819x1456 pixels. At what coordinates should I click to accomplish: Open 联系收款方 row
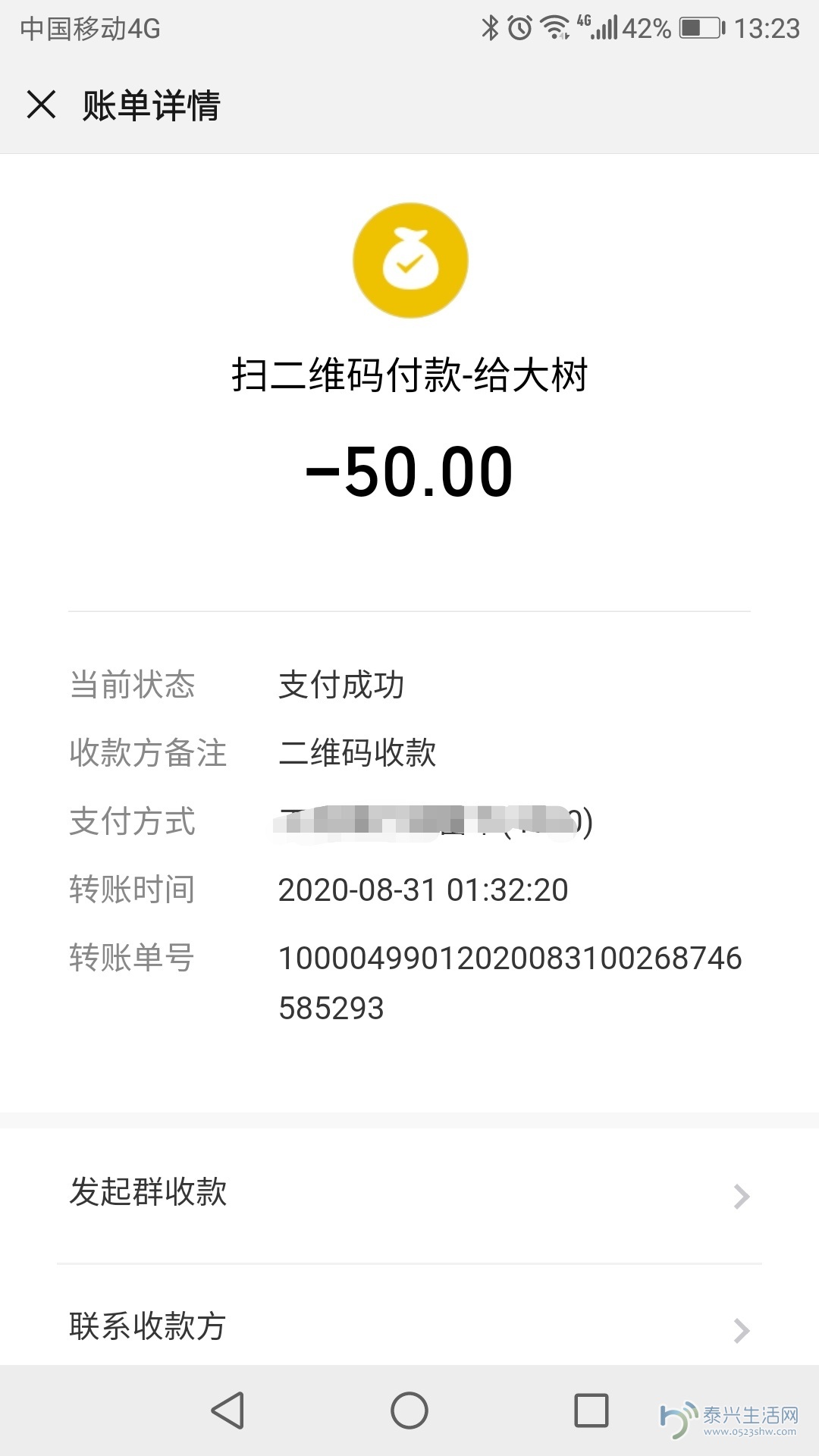(409, 1326)
